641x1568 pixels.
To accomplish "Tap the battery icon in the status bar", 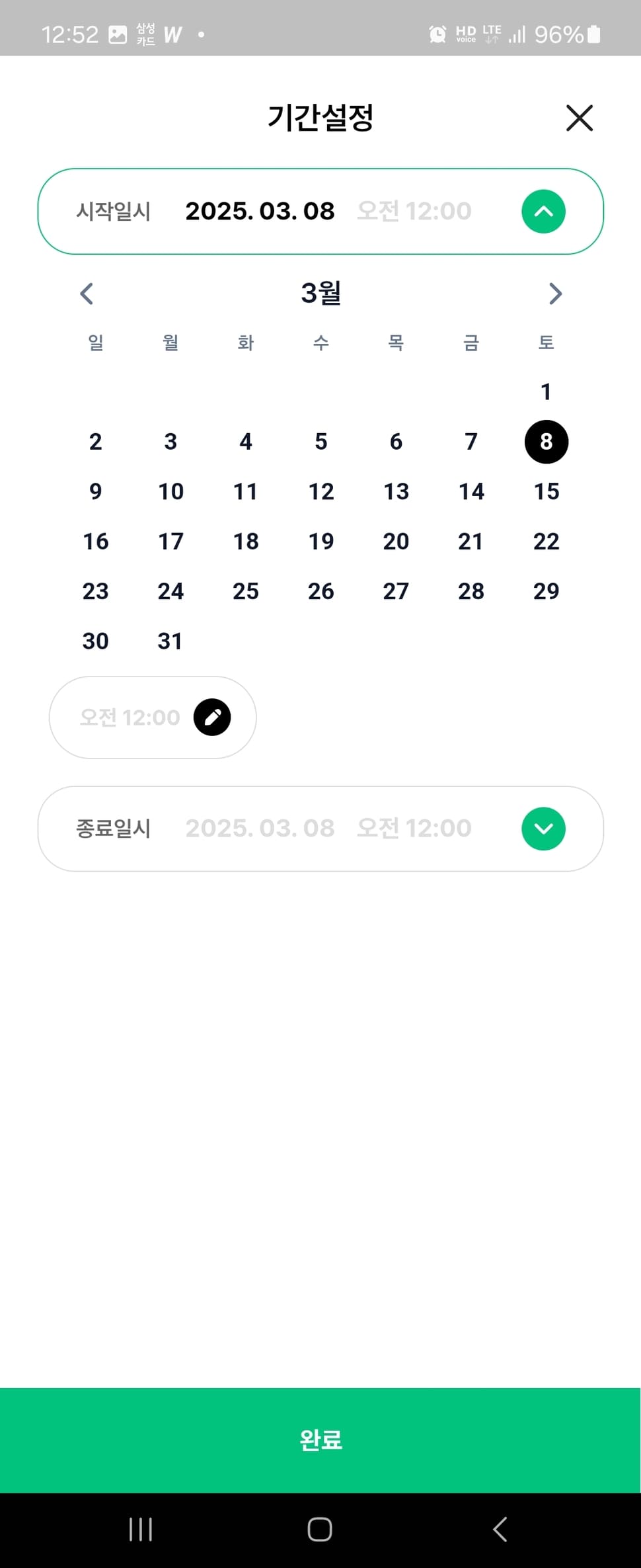I will [x=593, y=33].
